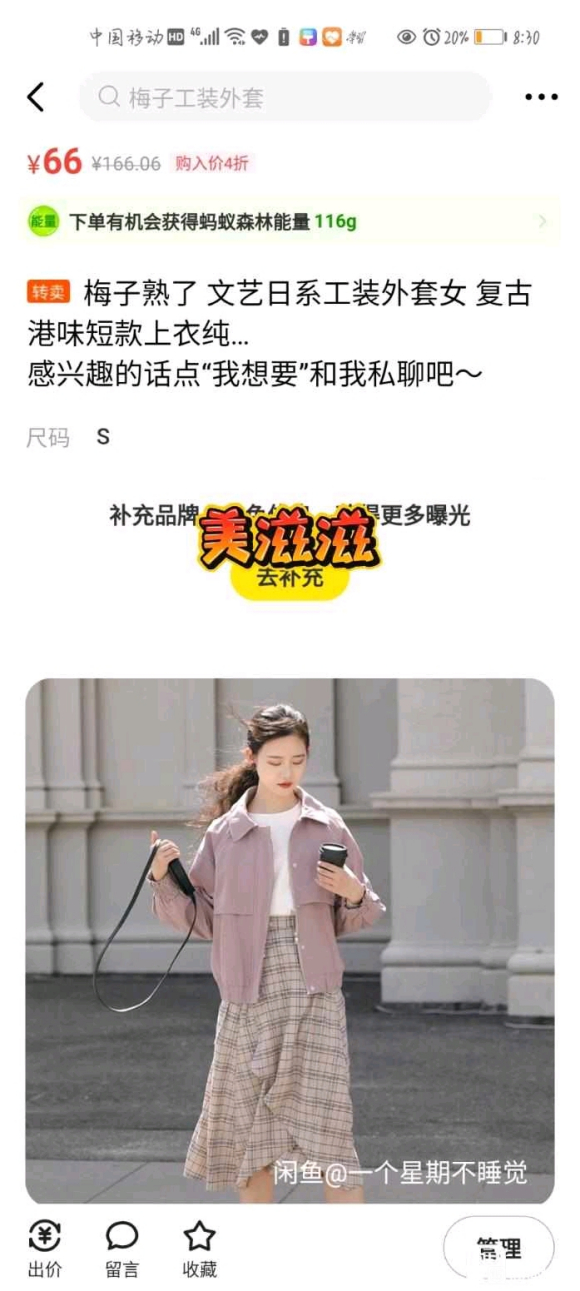The height and width of the screenshot is (1291, 580).
Task: Go back using the top-left arrow
Action: click(36, 97)
